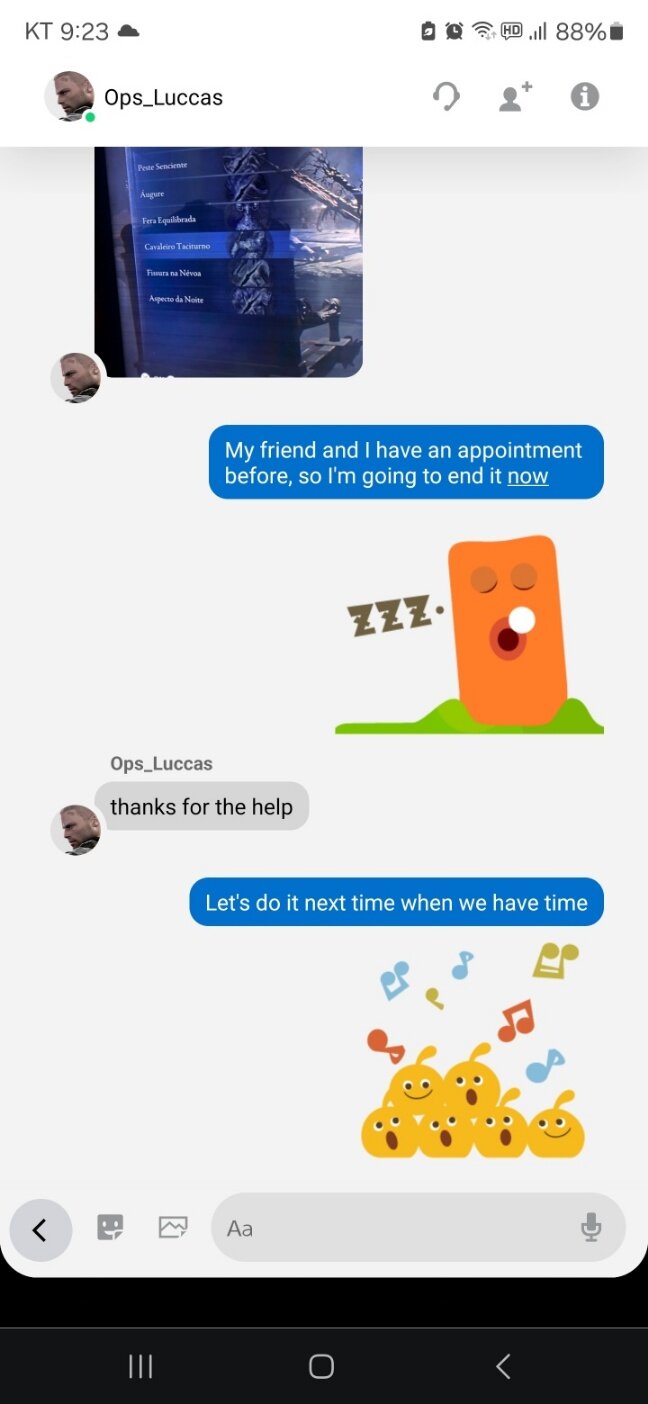648x1404 pixels.
Task: Record a voice message with the microphone
Action: [591, 1228]
